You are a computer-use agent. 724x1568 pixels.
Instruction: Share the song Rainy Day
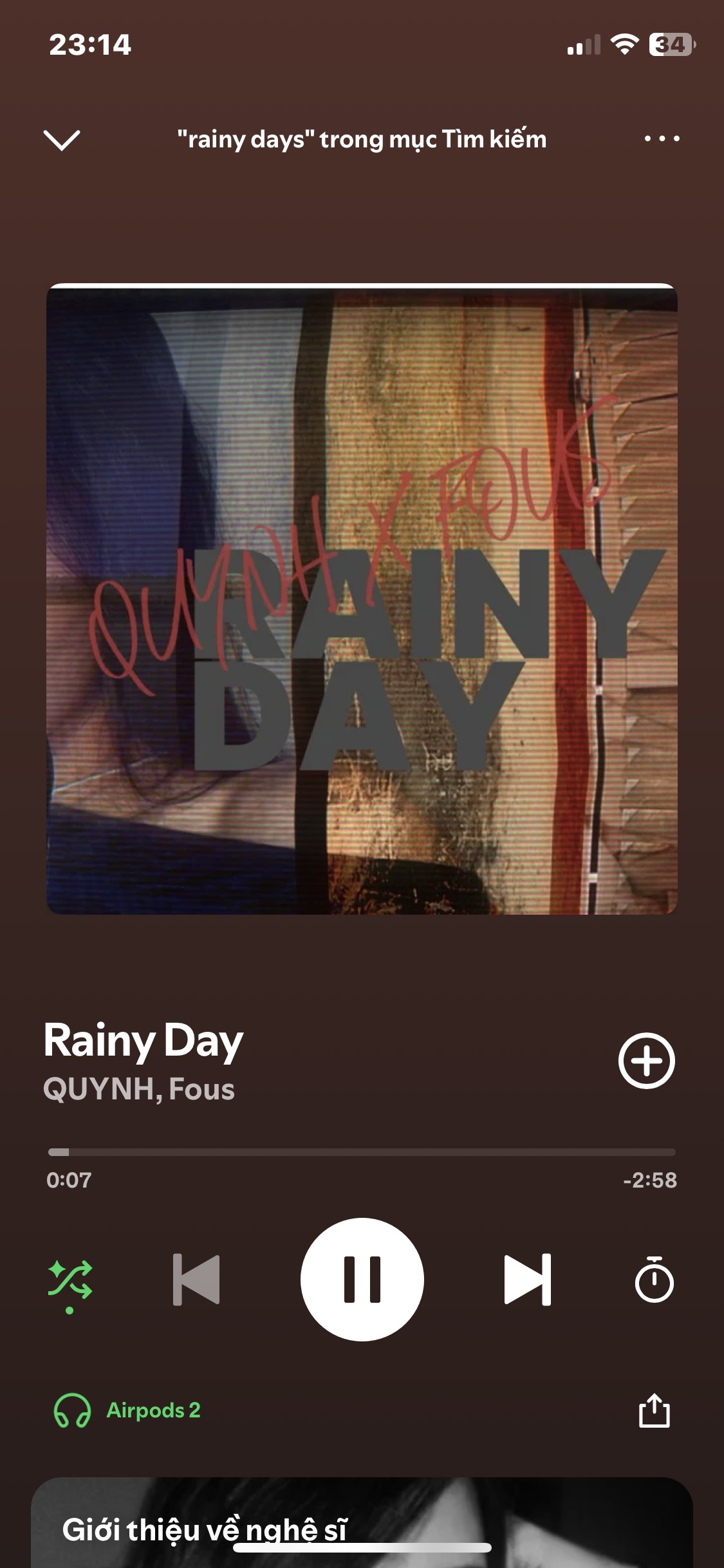pos(654,1411)
